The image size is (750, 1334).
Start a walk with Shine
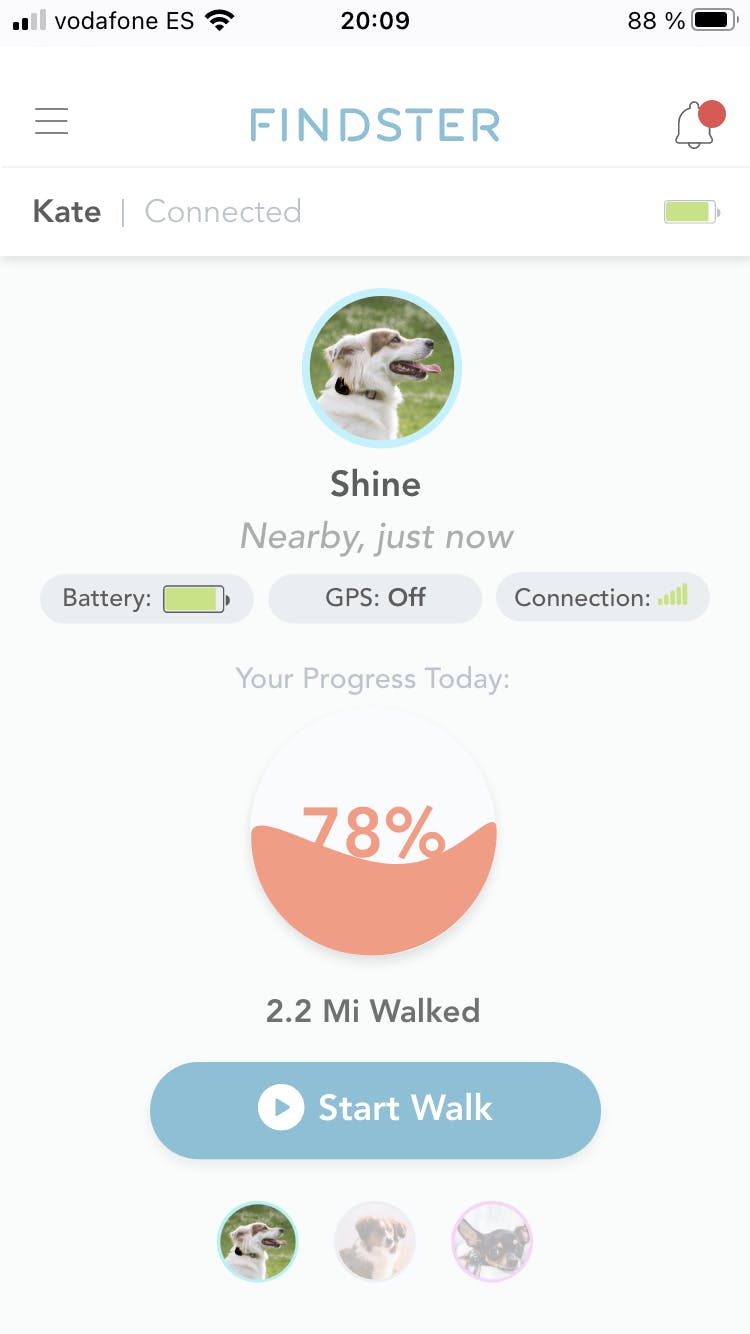pyautogui.click(x=375, y=1109)
